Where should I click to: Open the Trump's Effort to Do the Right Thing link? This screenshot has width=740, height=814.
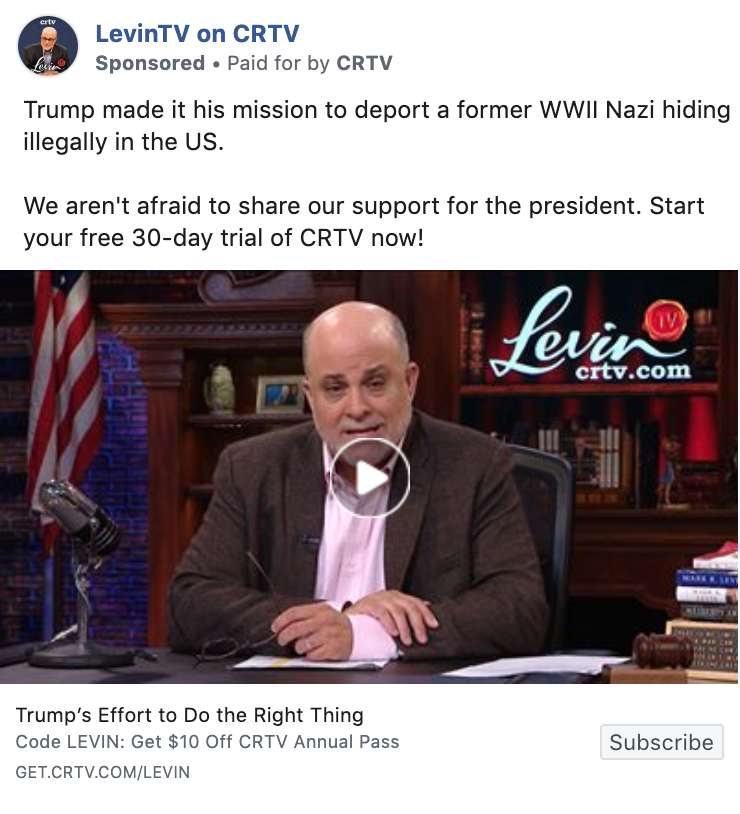click(x=190, y=715)
